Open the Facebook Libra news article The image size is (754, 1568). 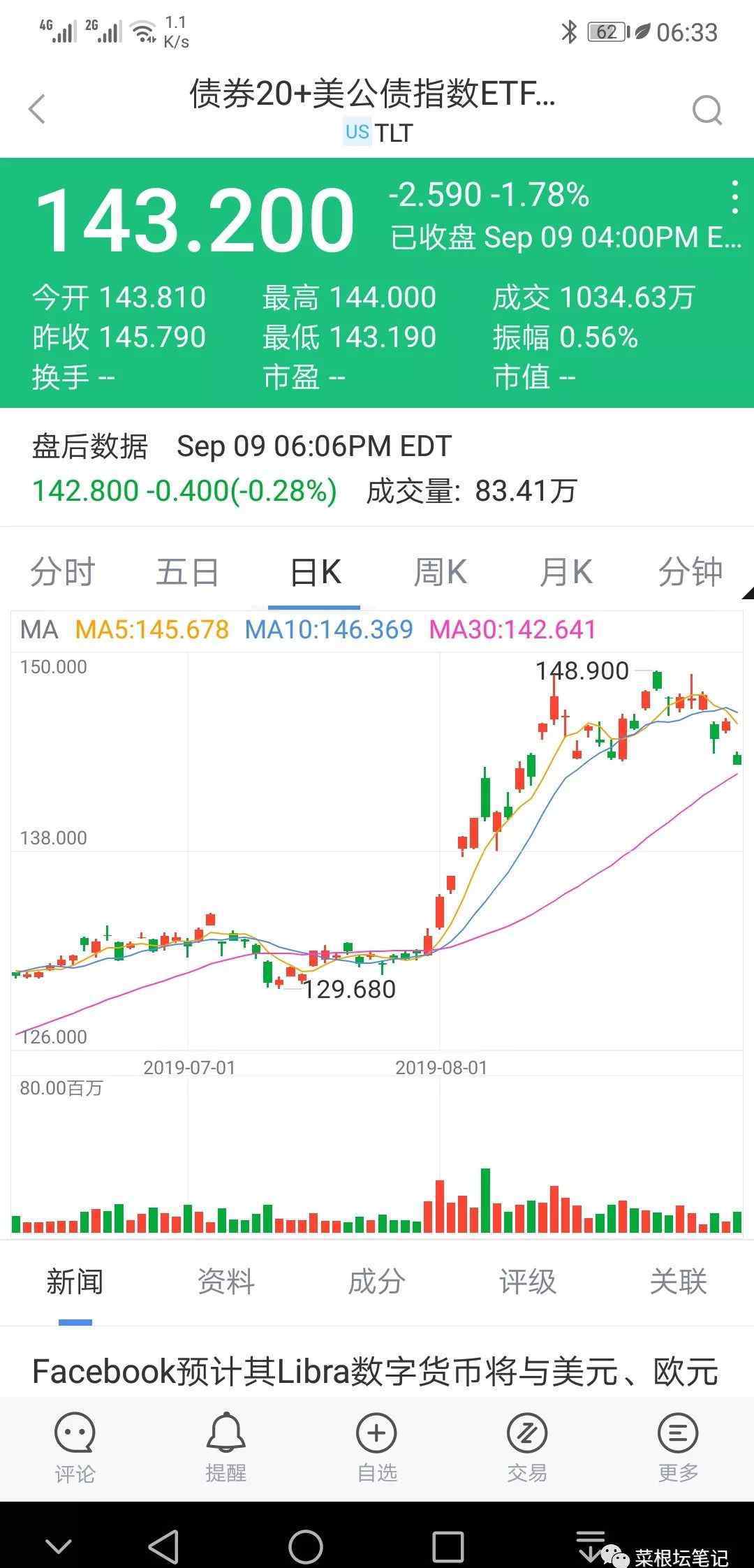[376, 1371]
